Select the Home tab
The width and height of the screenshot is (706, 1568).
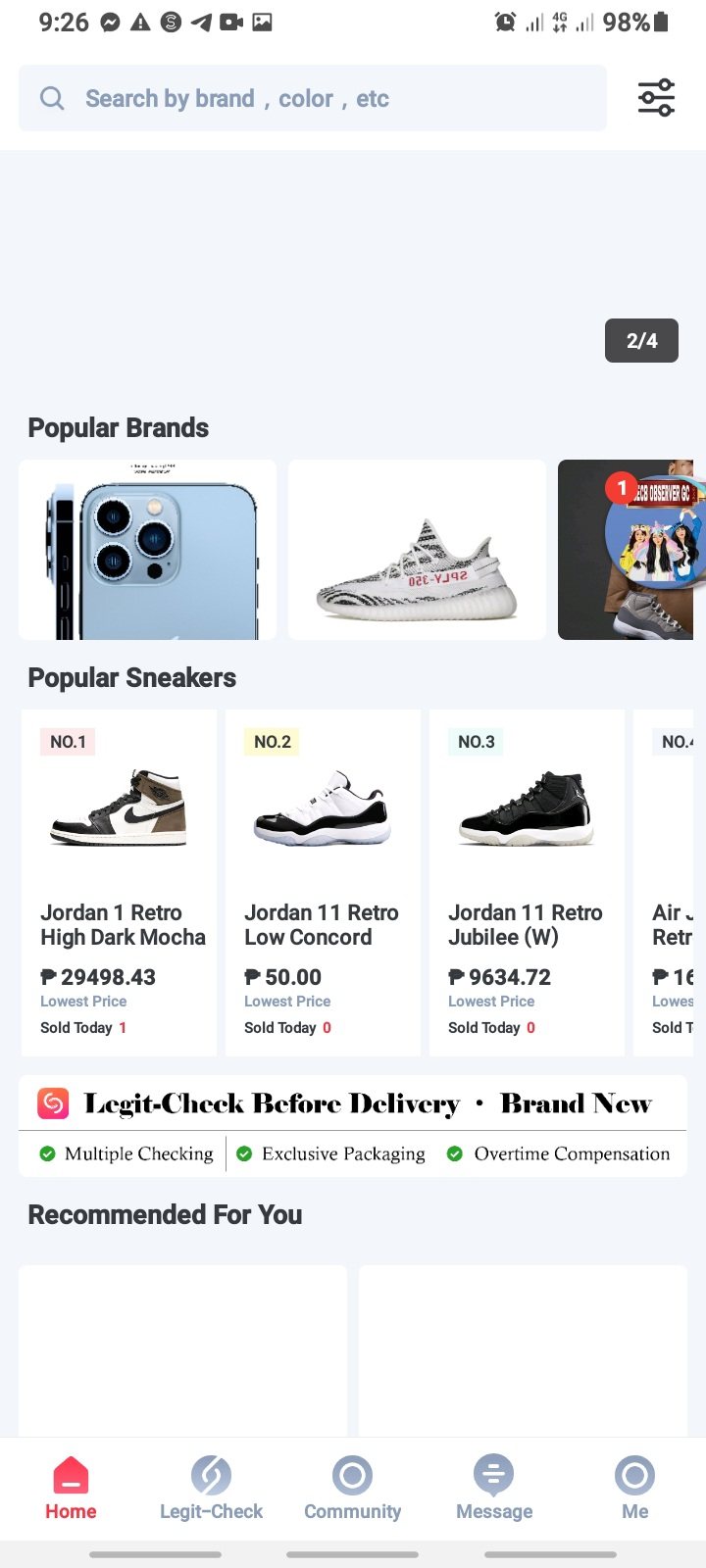click(71, 1488)
